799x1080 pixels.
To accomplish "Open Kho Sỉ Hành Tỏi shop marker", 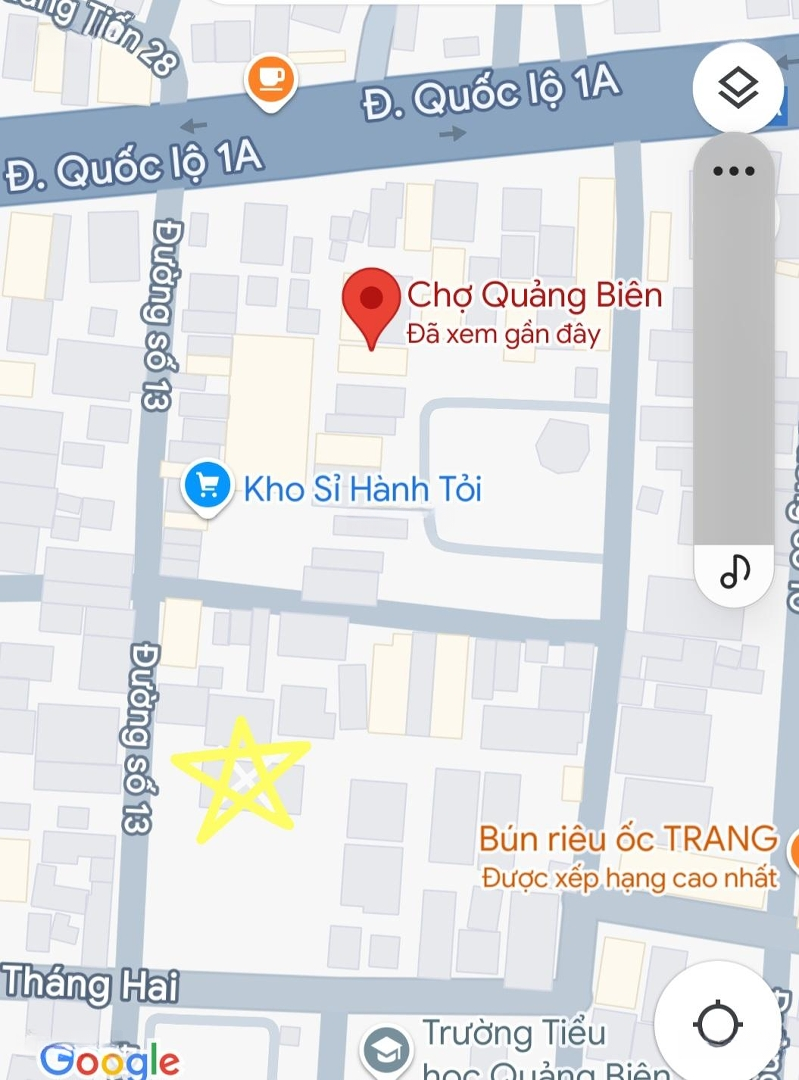I will (x=207, y=488).
